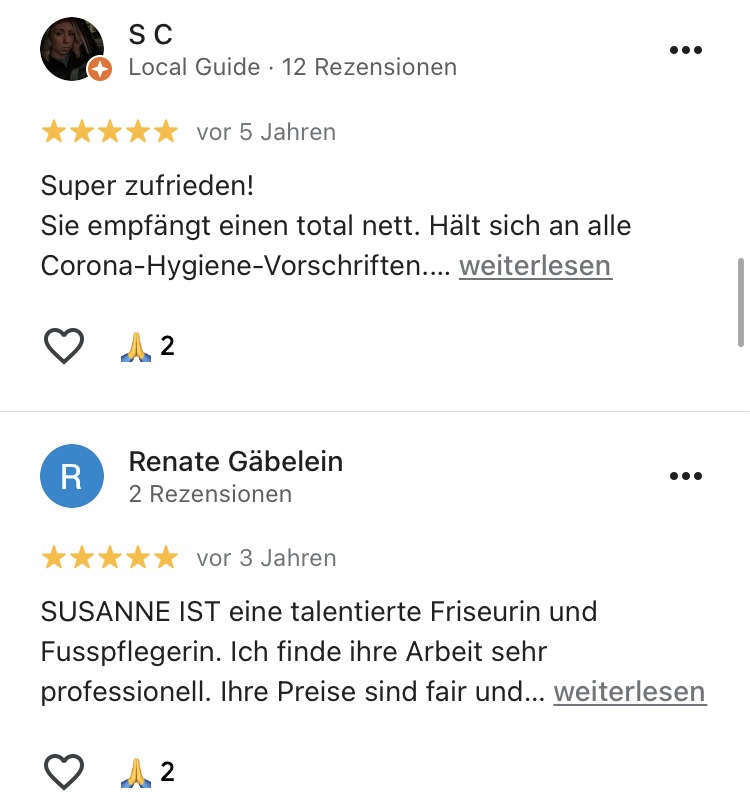
Task: Expand Renate Gäbelein's review via weiterlesen
Action: (x=630, y=692)
